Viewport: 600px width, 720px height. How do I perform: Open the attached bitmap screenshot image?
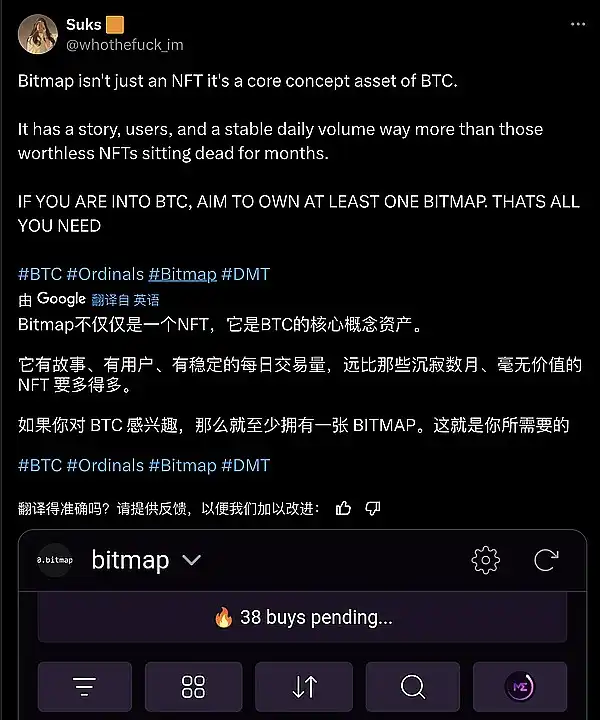coord(300,625)
